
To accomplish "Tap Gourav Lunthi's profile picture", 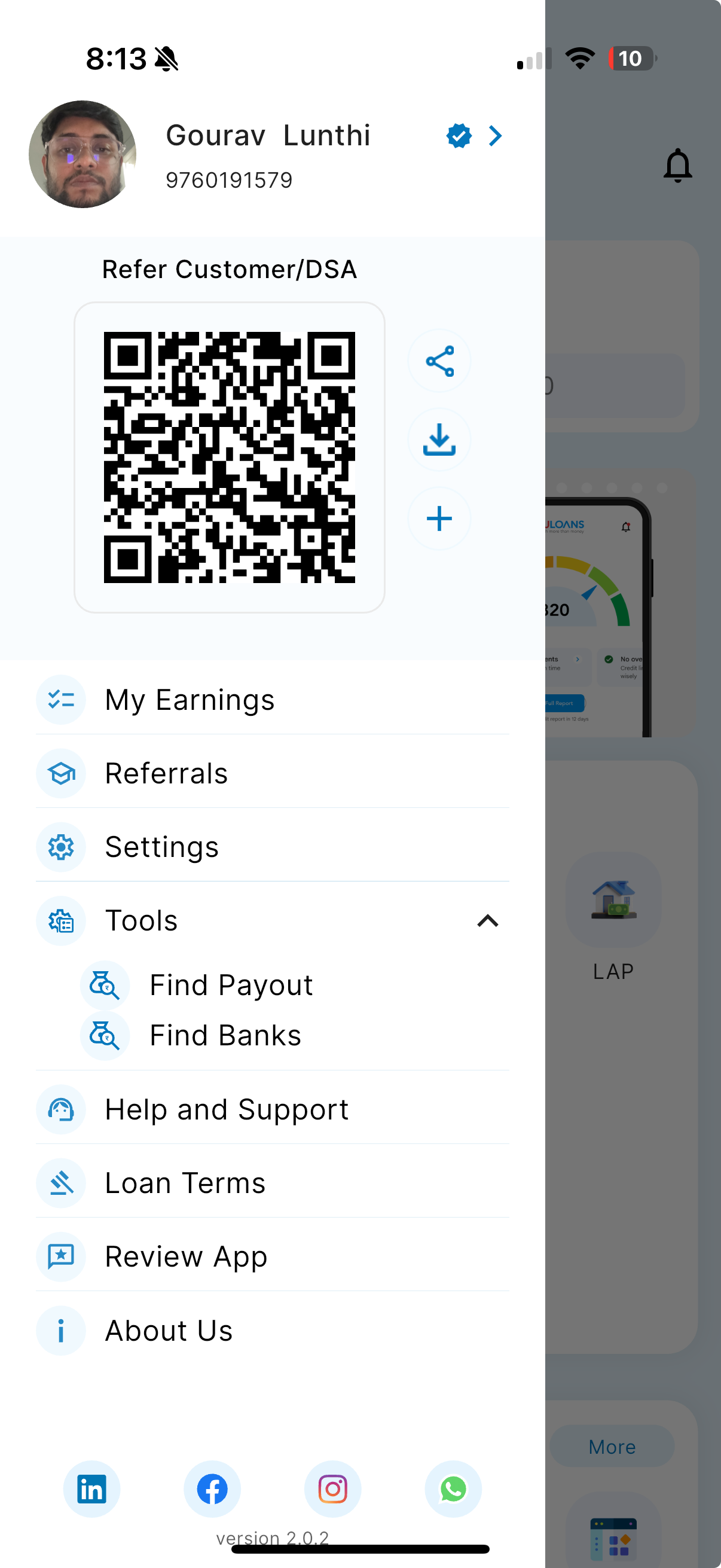I will [83, 154].
